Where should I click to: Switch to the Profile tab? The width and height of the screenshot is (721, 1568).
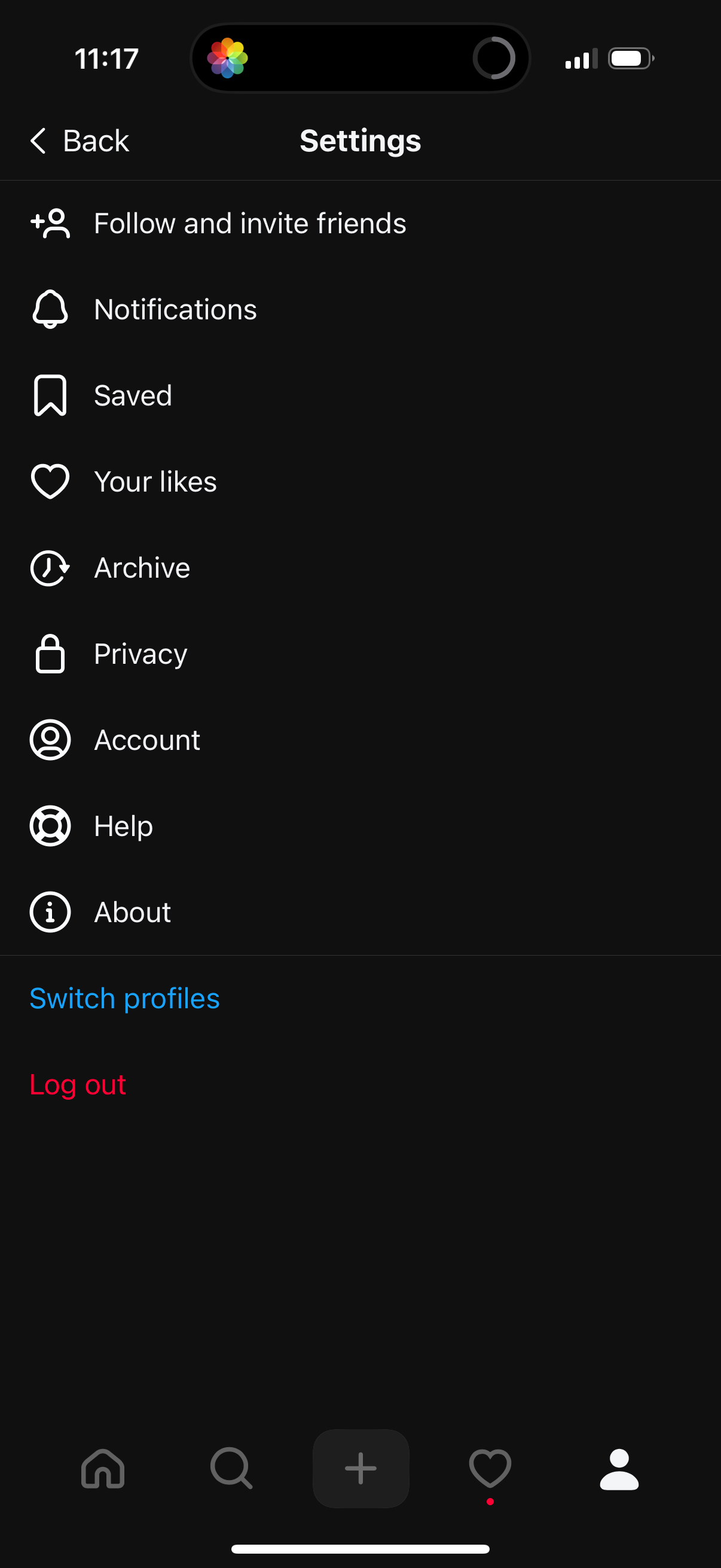tap(618, 1471)
